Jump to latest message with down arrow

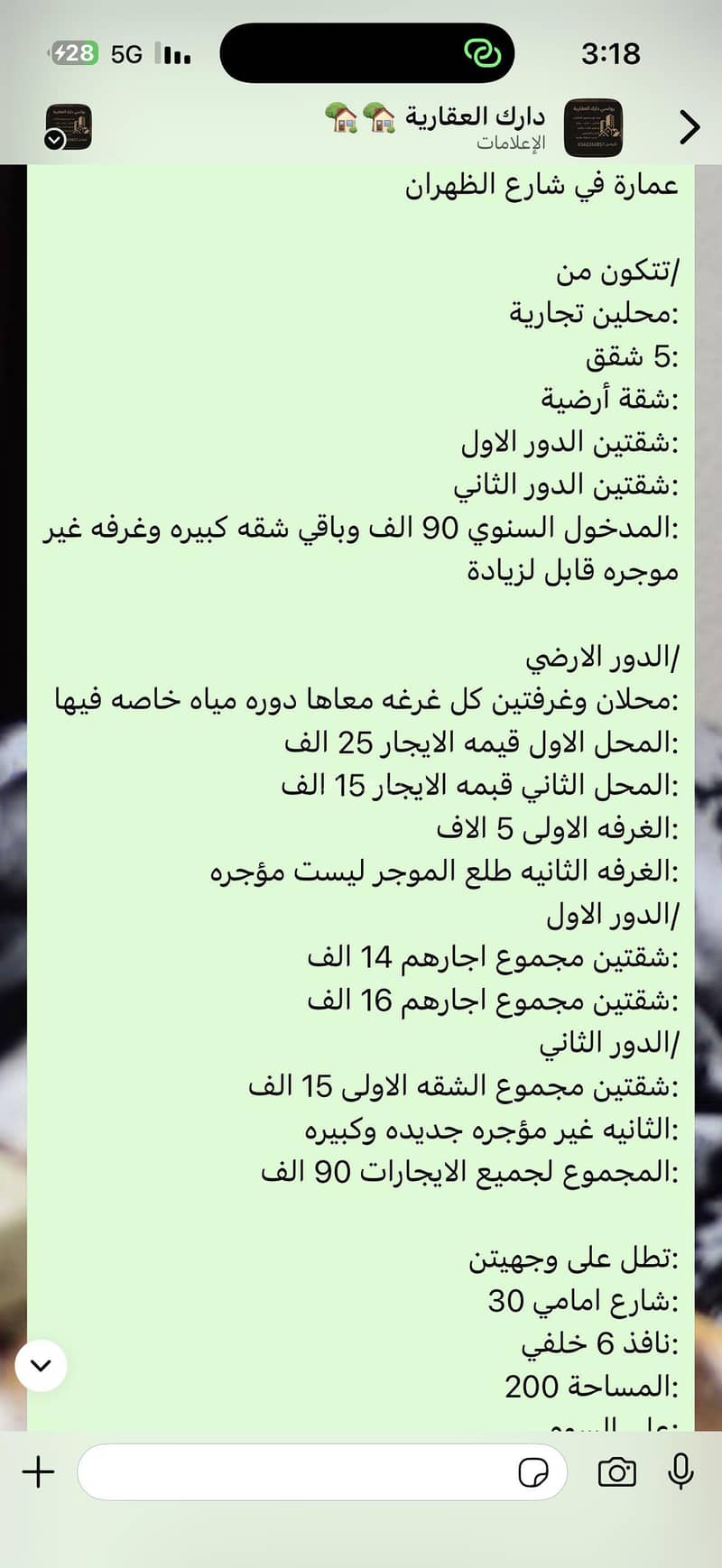click(x=41, y=1365)
